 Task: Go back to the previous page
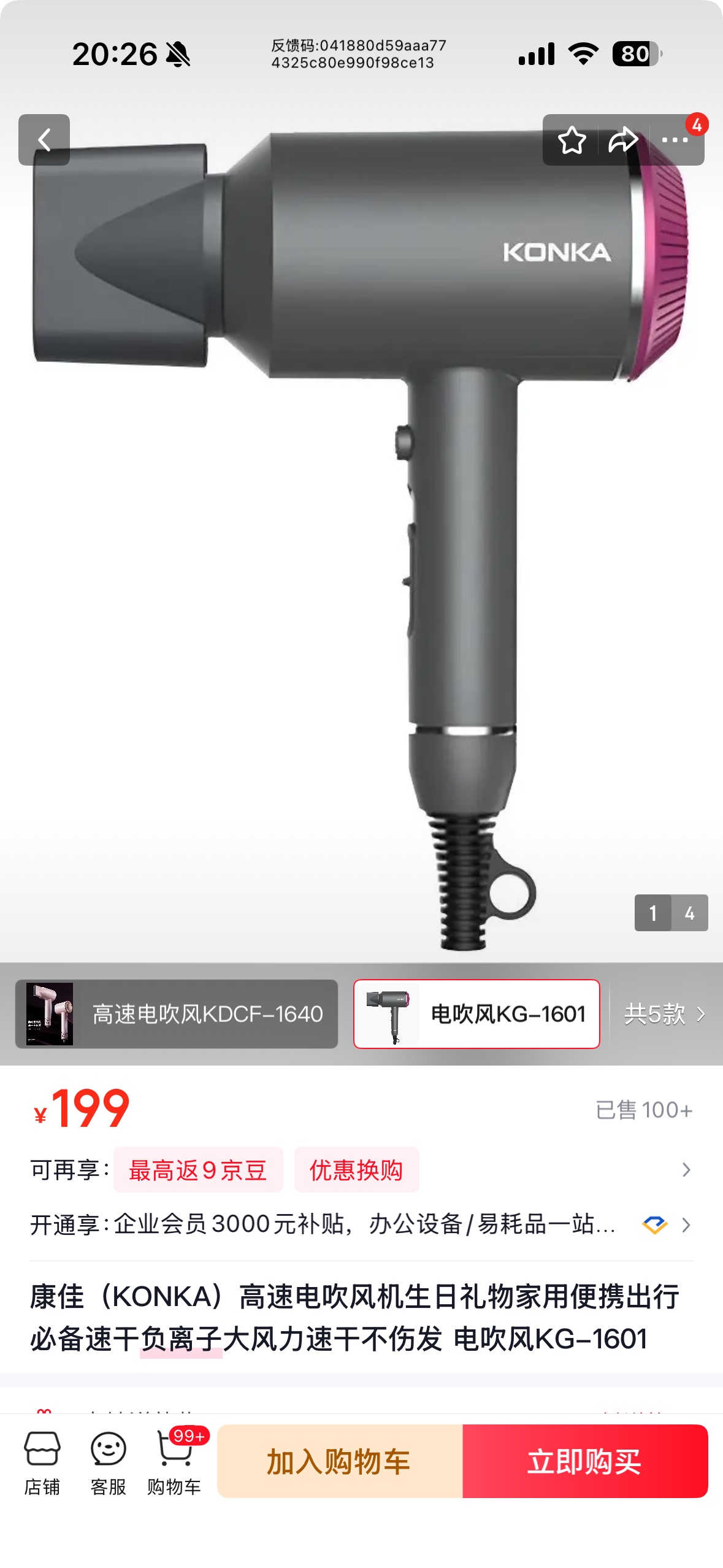coord(44,140)
